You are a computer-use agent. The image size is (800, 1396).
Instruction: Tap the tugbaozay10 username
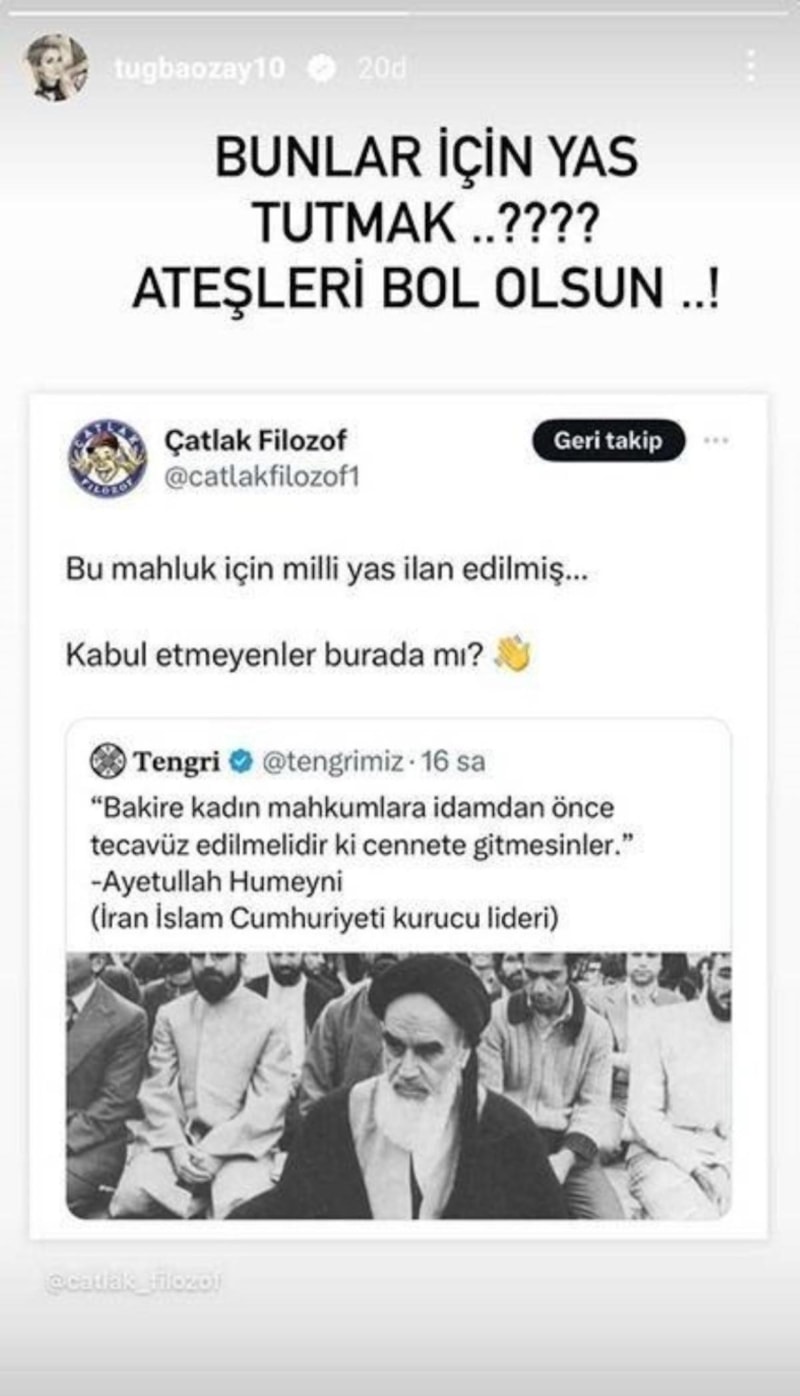199,68
